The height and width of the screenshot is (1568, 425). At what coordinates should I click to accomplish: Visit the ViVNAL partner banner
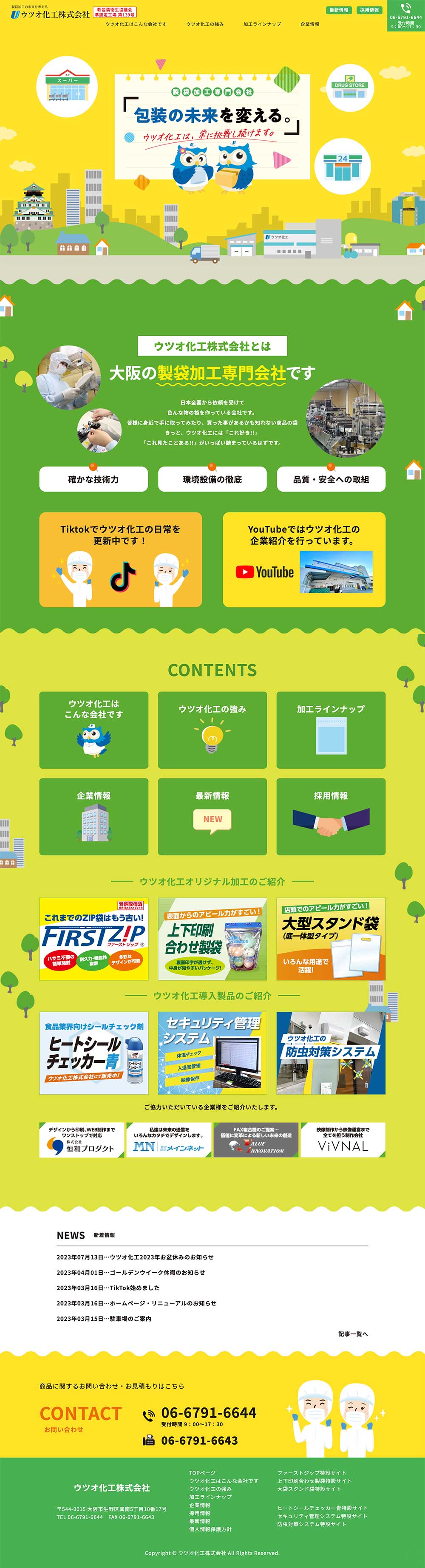[343, 1140]
